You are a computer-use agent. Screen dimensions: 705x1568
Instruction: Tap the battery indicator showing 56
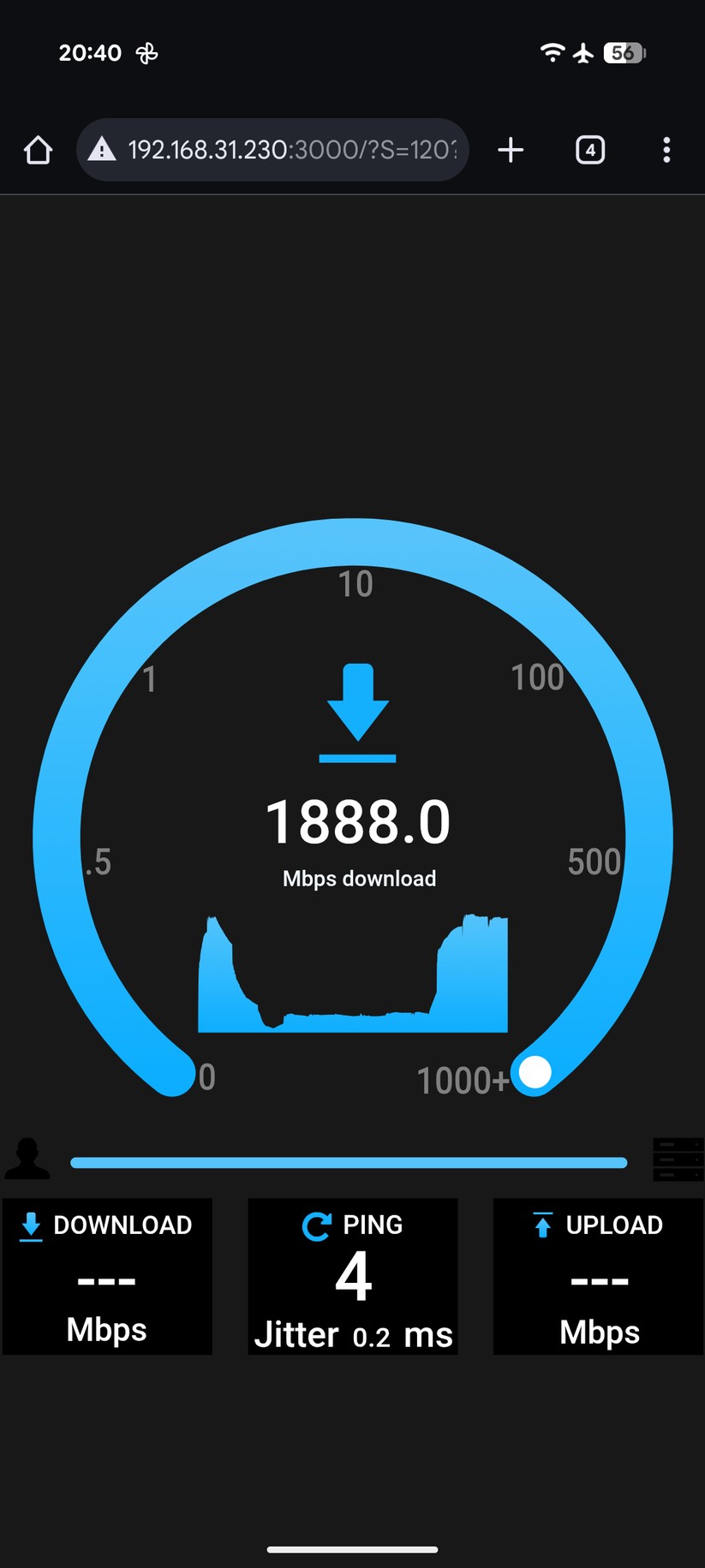(624, 53)
